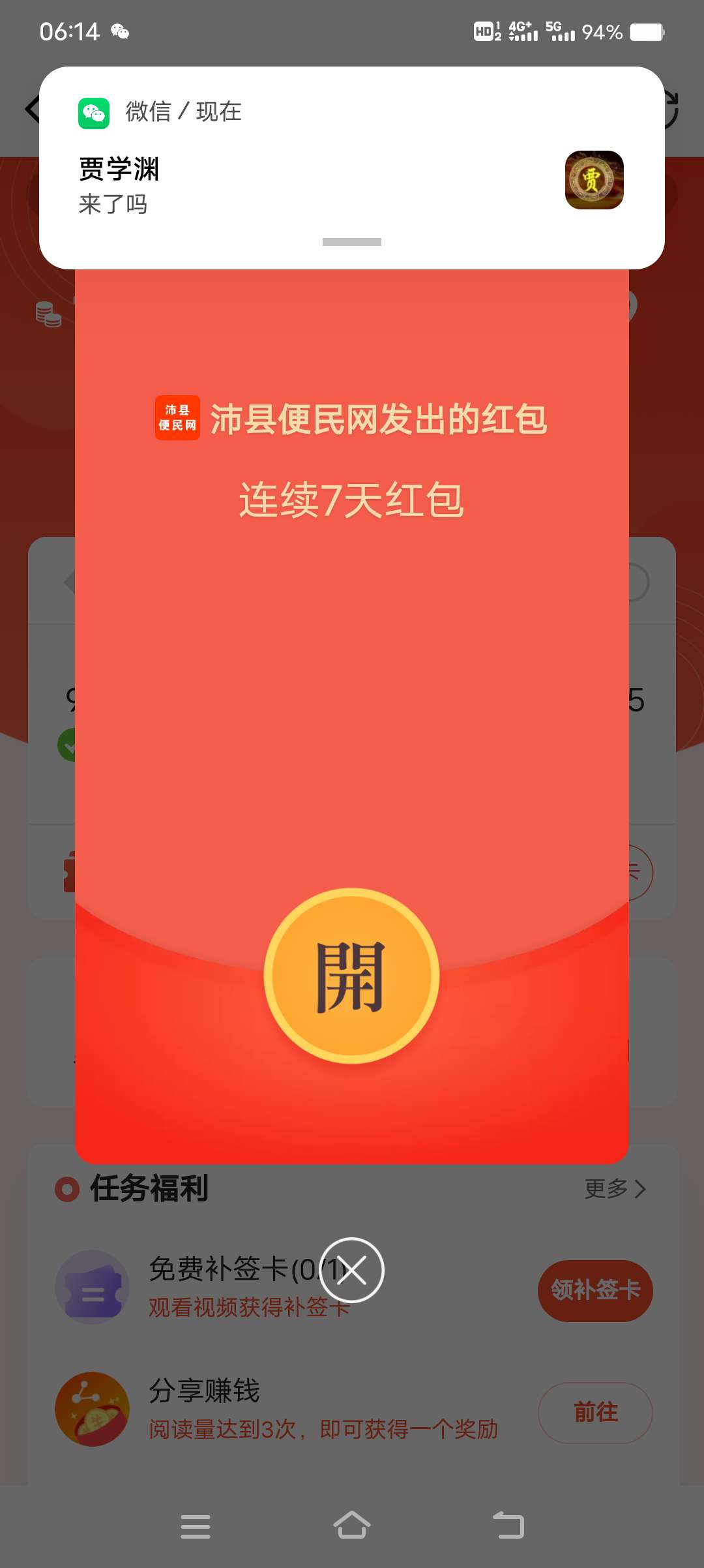The height and width of the screenshot is (1568, 704).
Task: Tap 前往 for 分享赚钱
Action: tap(594, 1413)
